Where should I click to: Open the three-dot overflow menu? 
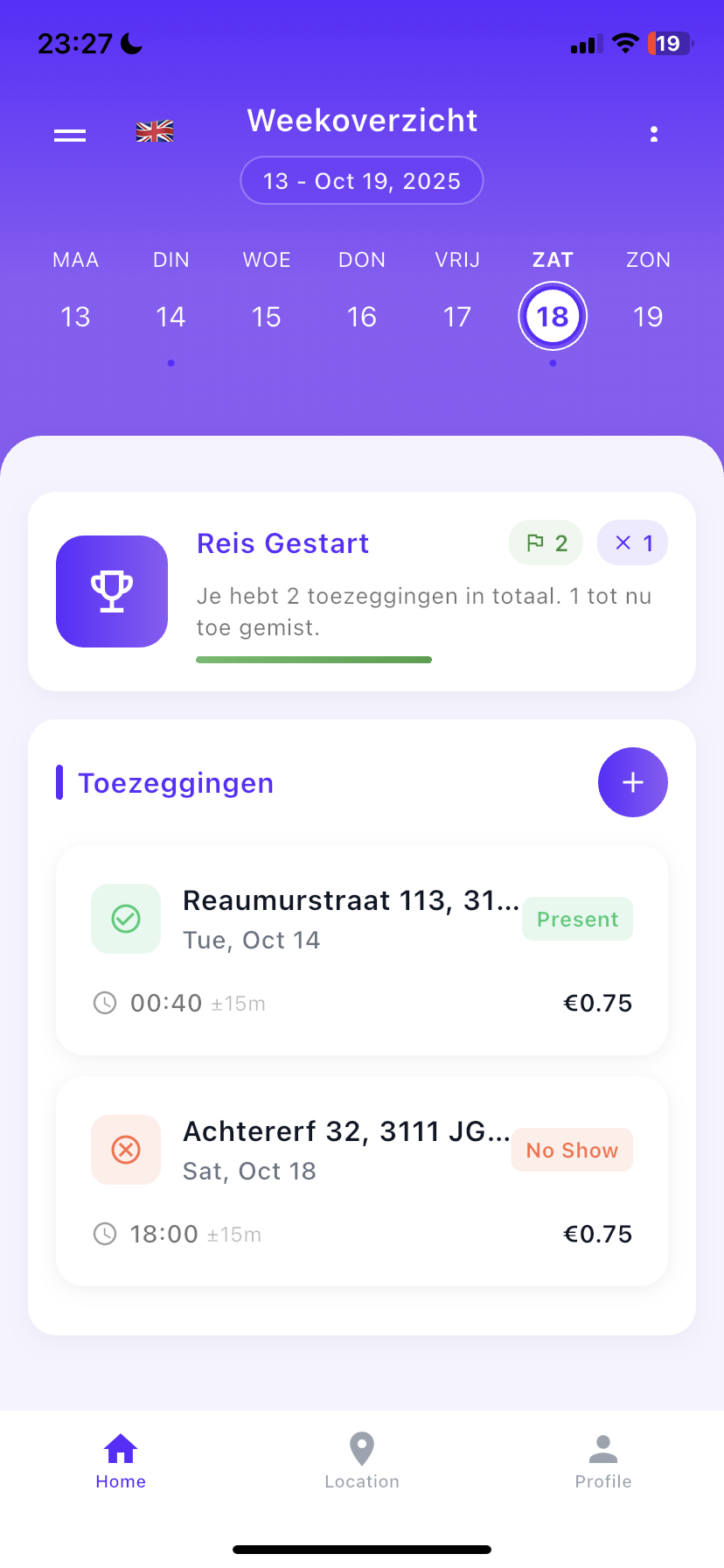tap(653, 133)
